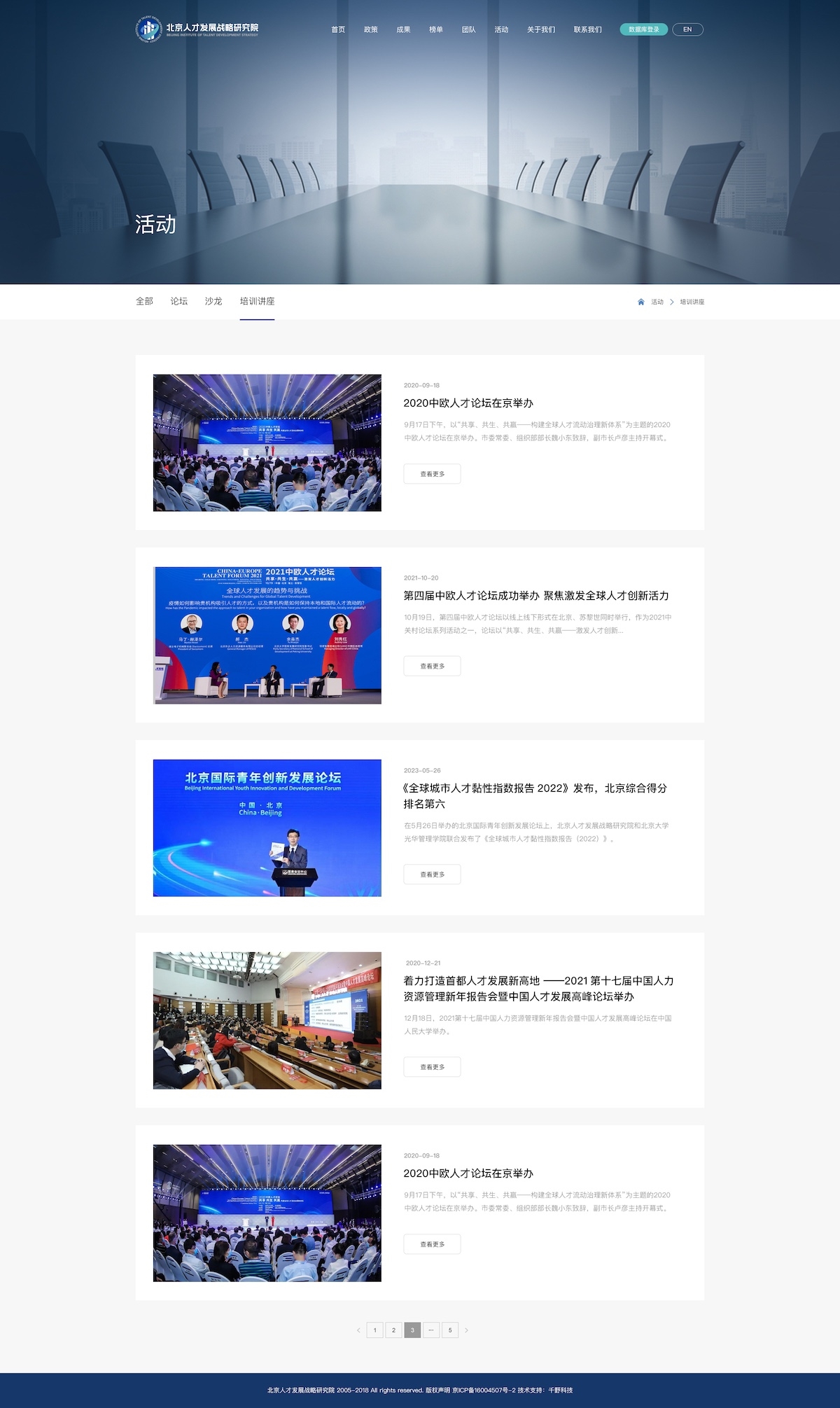Open the 北京国际青年创新发展论坛 thumbnail image
Image resolution: width=840 pixels, height=1408 pixels.
pos(267,828)
